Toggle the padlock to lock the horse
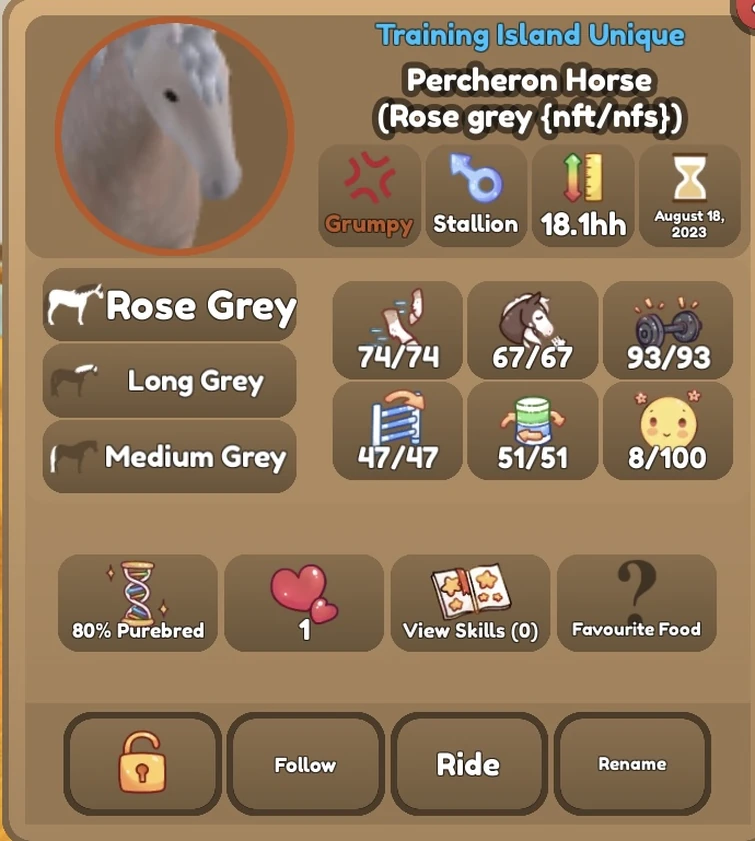Screen dimensions: 755x841 [142, 765]
